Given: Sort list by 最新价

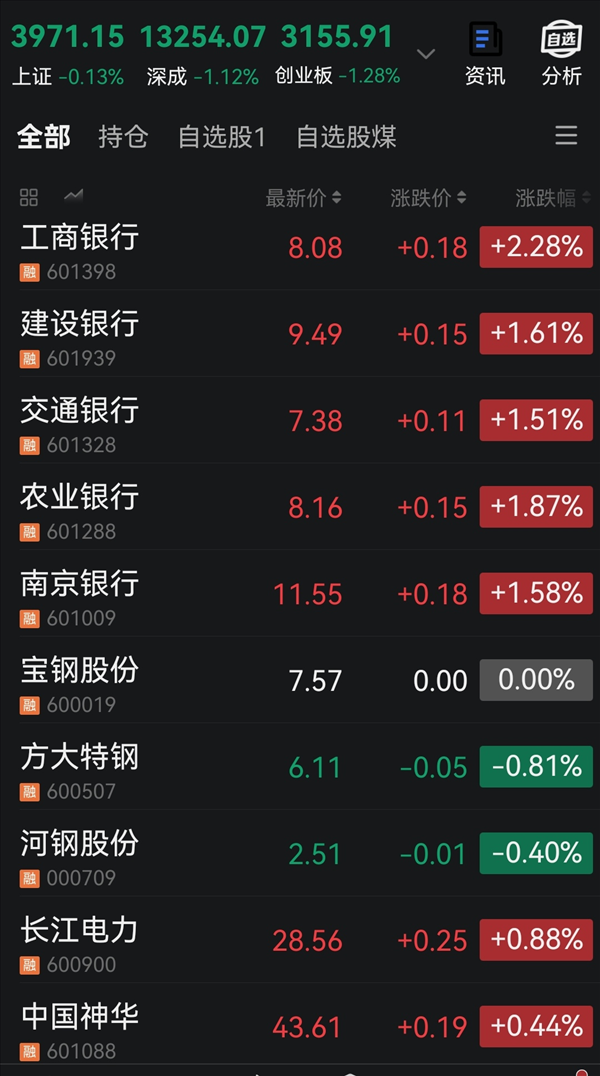Looking at the screenshot, I should point(303,198).
